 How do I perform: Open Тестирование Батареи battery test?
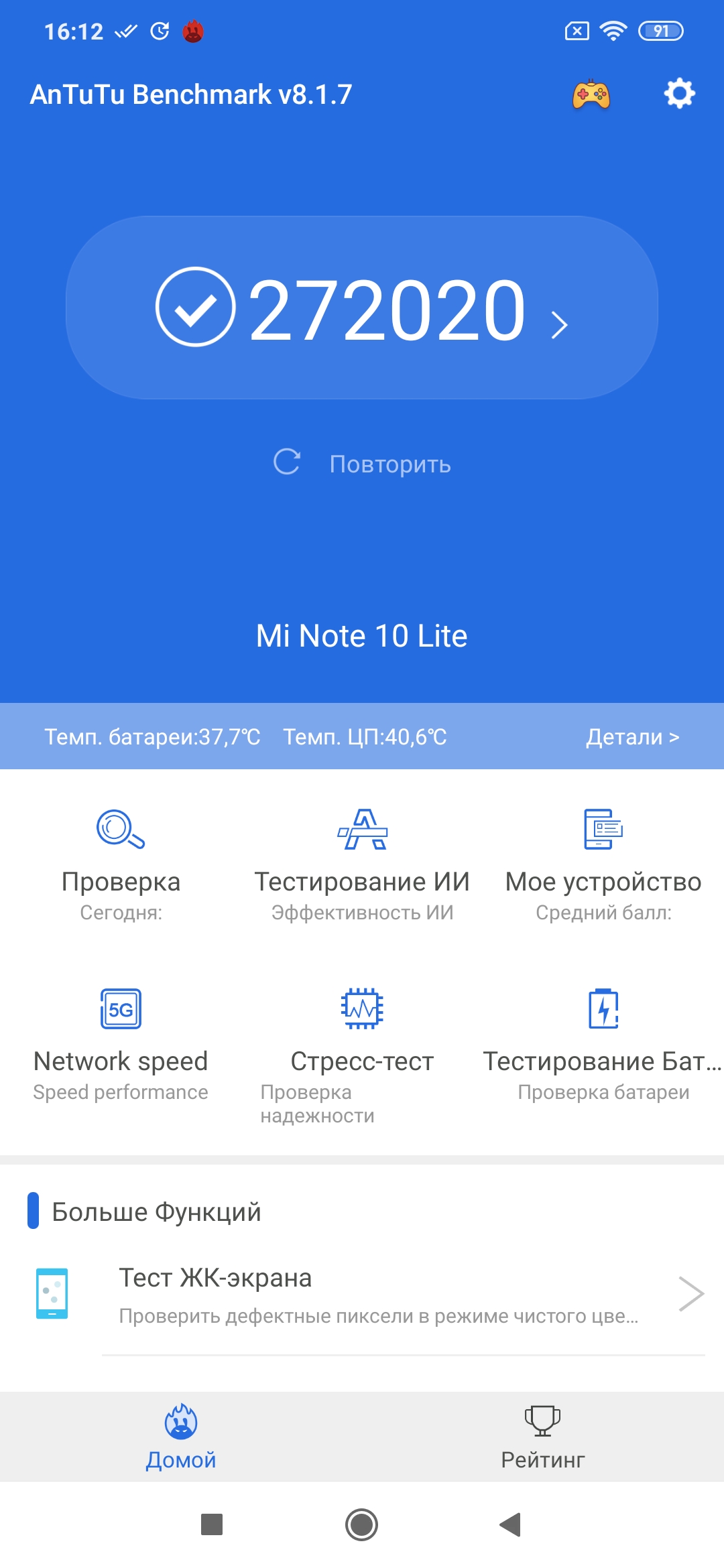(603, 1044)
